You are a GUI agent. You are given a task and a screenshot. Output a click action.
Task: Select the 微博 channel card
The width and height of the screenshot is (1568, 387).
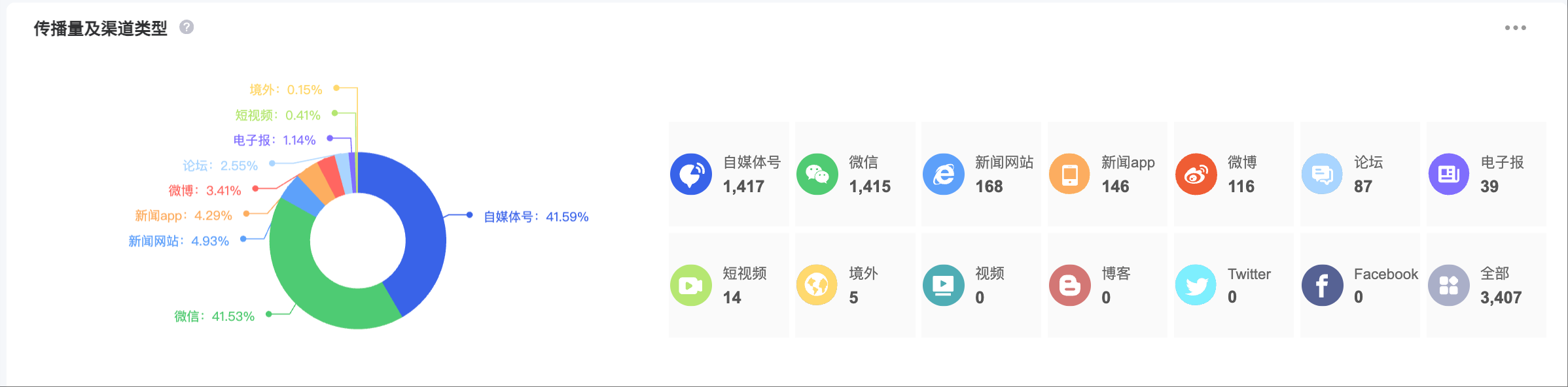[1234, 175]
